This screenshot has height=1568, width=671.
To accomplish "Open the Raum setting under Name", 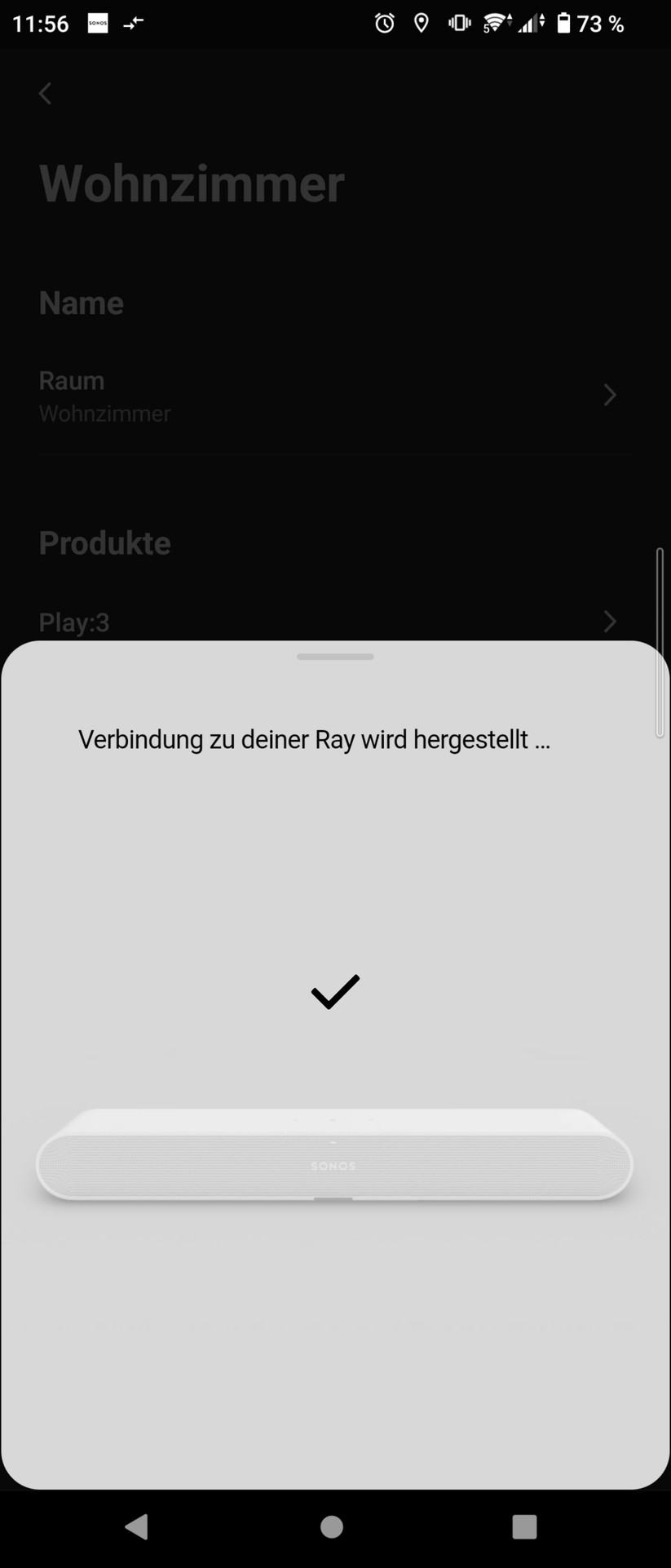I will pos(326,395).
